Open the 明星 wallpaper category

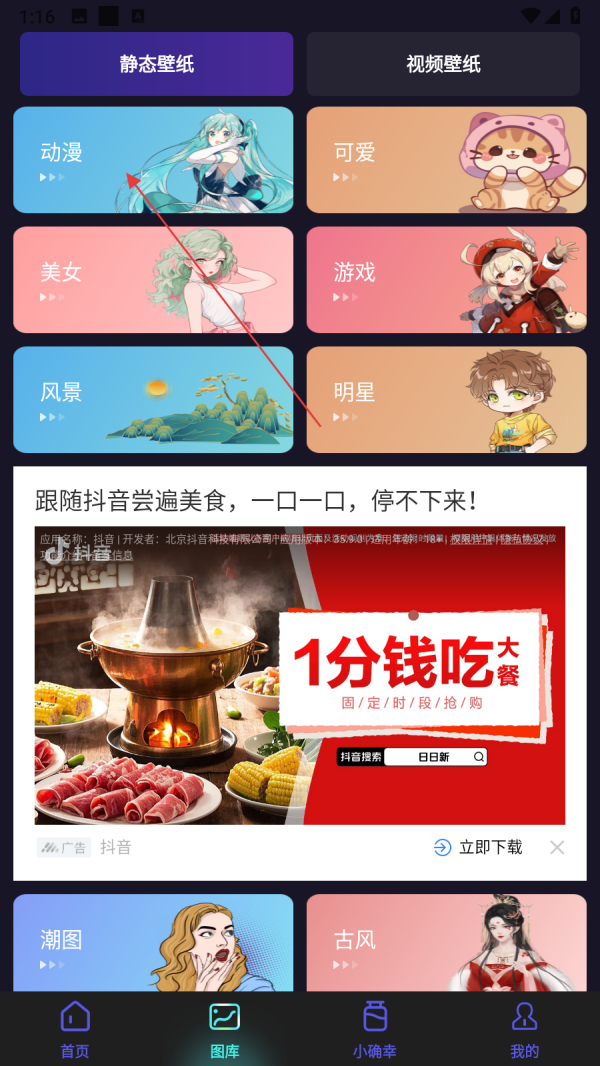coord(446,400)
